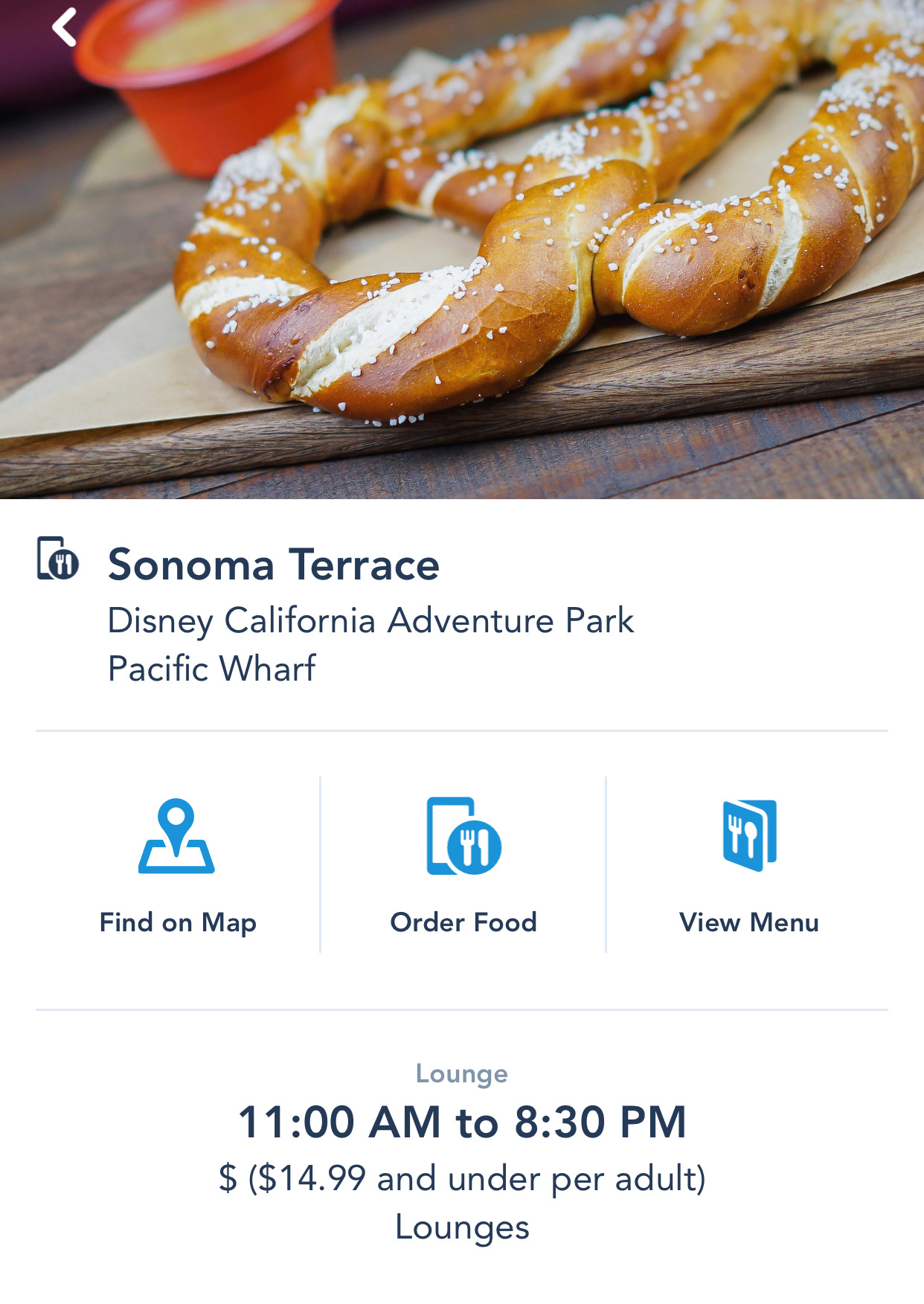View the Sonoma Terrace menu

748,866
